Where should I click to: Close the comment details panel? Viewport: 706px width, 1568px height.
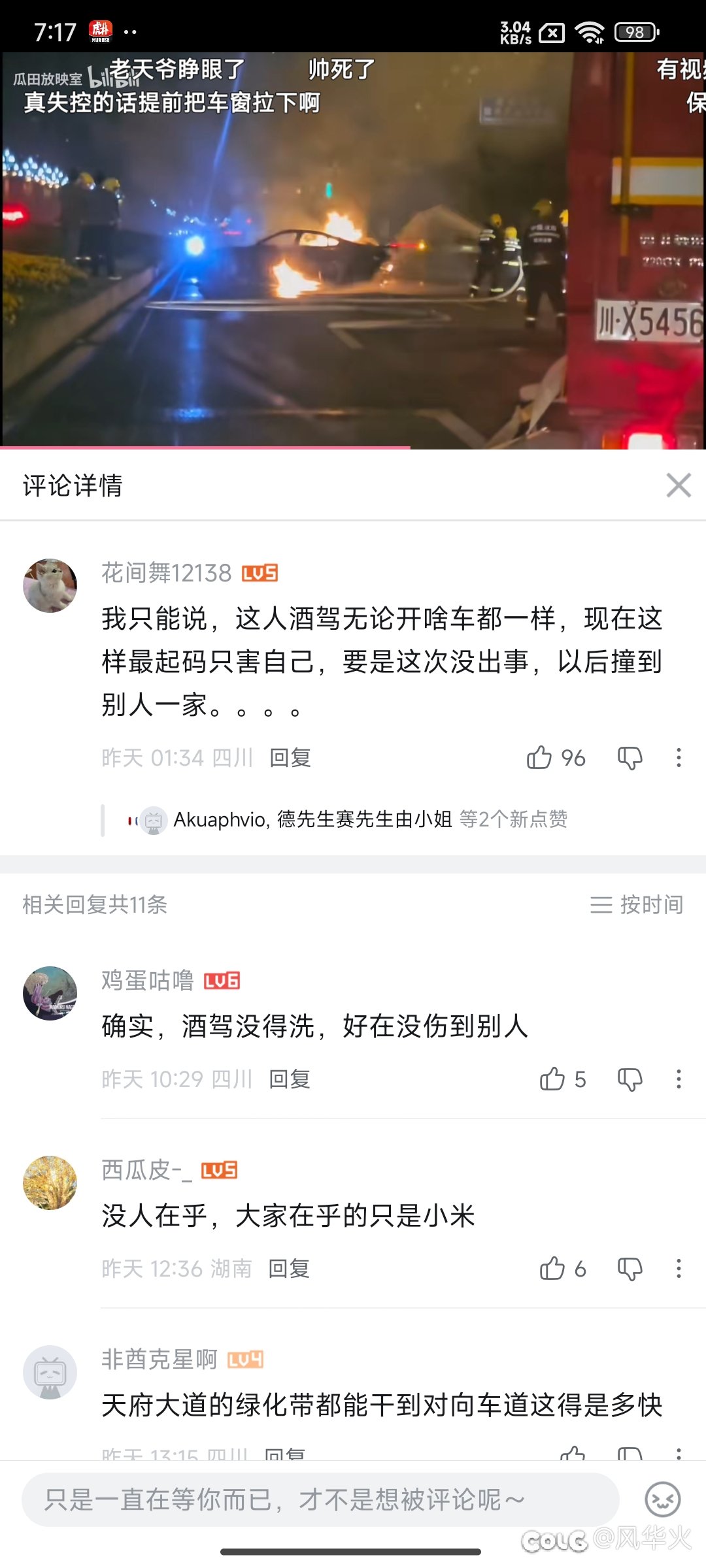[x=678, y=485]
